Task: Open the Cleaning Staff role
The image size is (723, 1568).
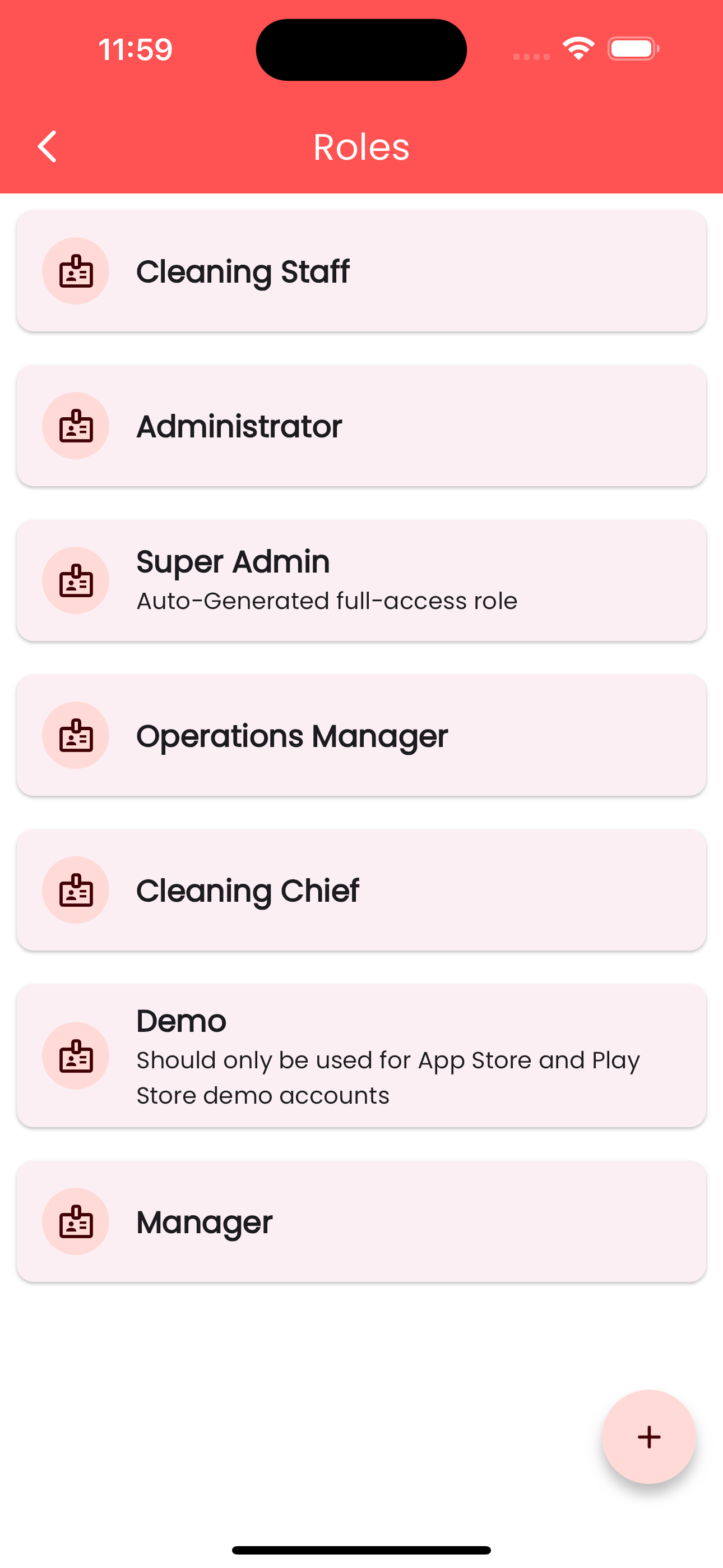Action: click(x=361, y=271)
